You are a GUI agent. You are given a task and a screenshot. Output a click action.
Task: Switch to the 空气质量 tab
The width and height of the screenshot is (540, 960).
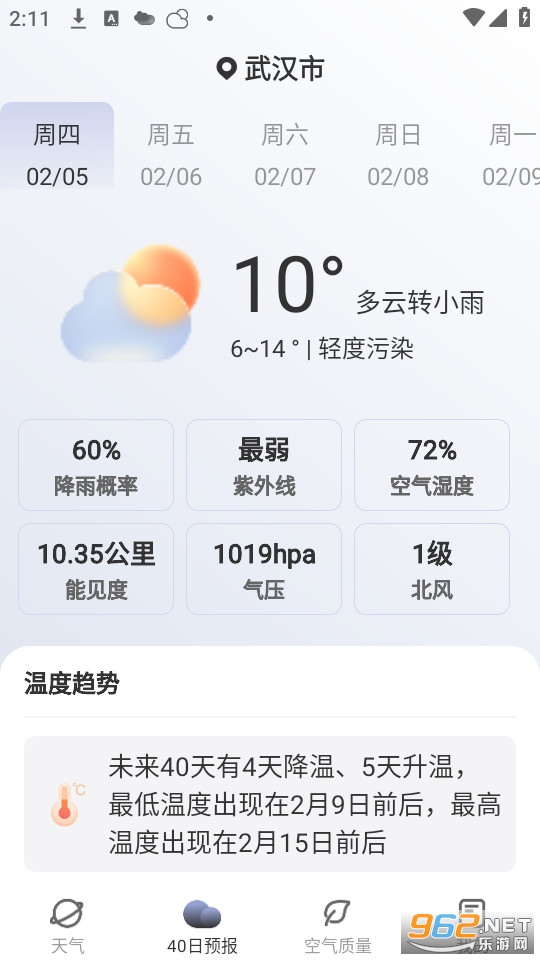[x=337, y=926]
